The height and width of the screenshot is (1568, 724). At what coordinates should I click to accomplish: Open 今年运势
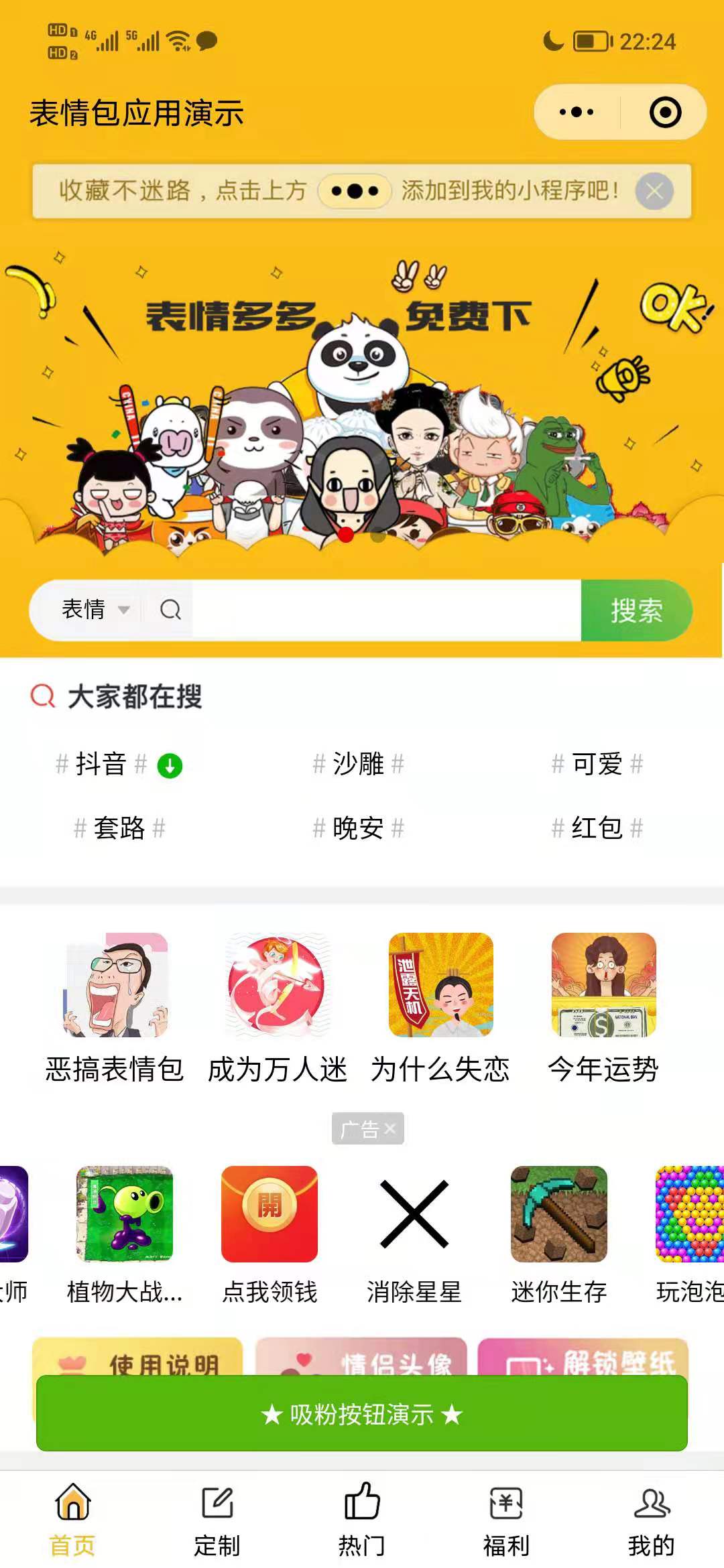pyautogui.click(x=603, y=1005)
